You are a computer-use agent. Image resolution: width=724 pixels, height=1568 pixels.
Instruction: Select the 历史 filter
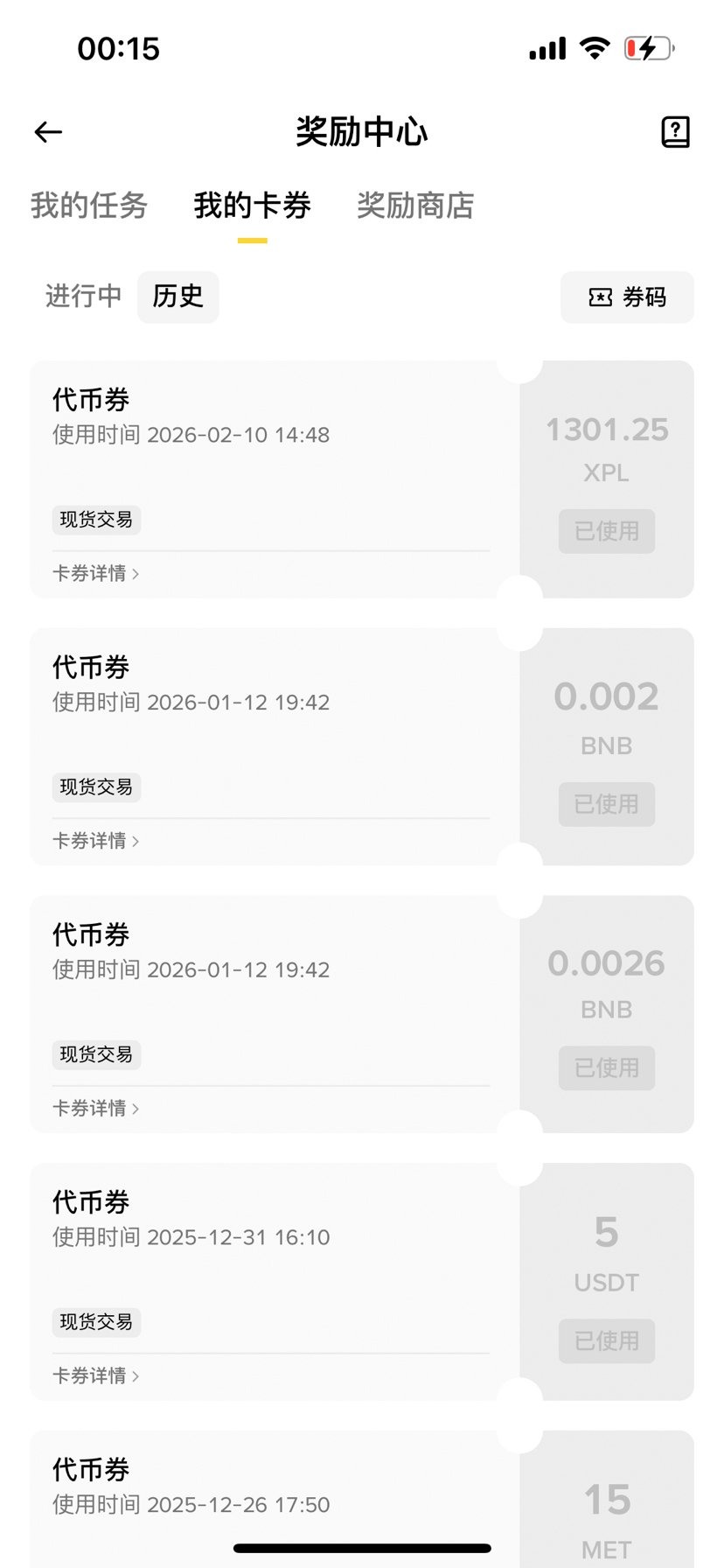tap(178, 297)
